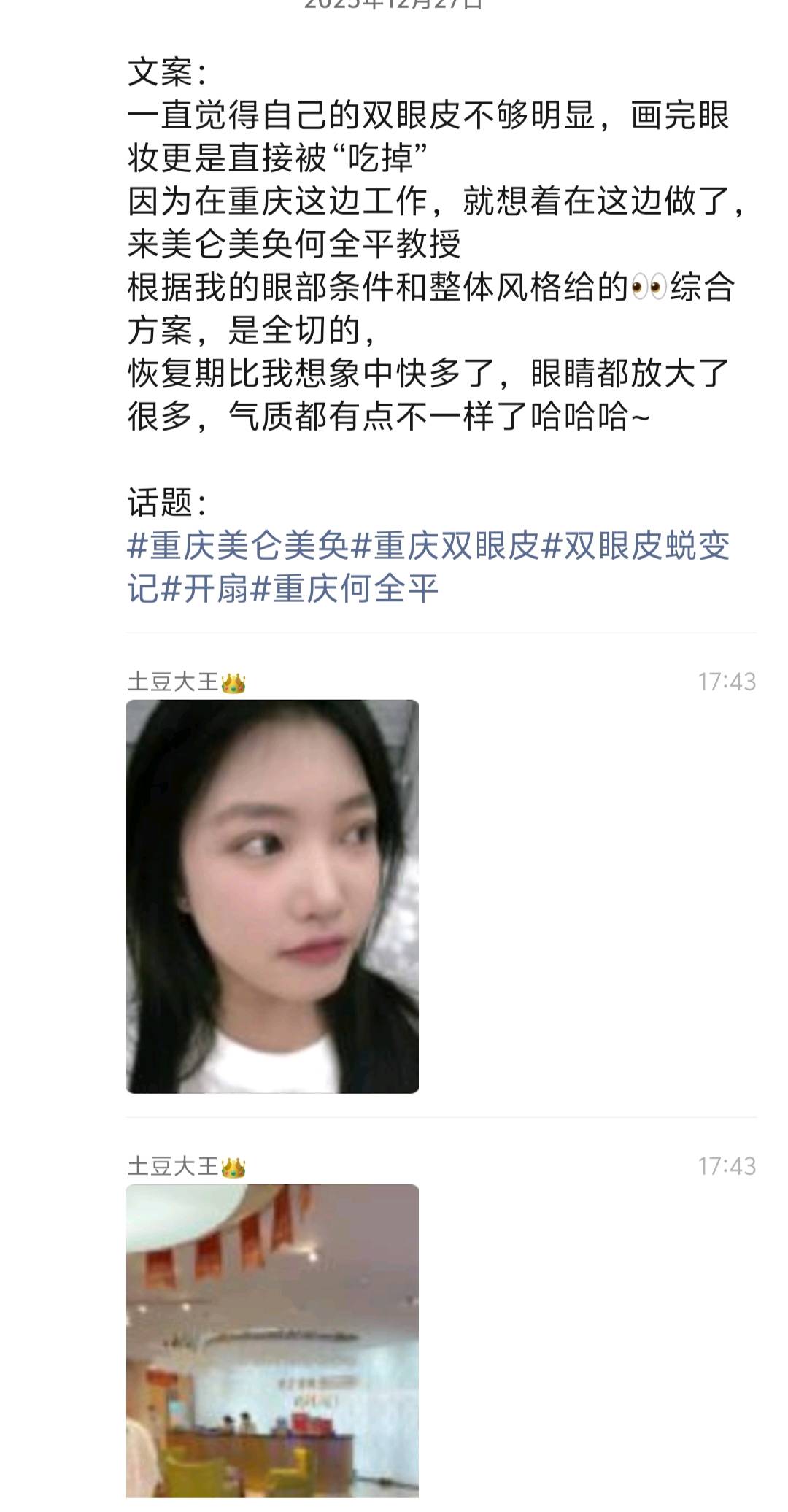Image resolution: width=788 pixels, height=1512 pixels.
Task: Open the selfie photo thumbnail
Action: (x=274, y=898)
